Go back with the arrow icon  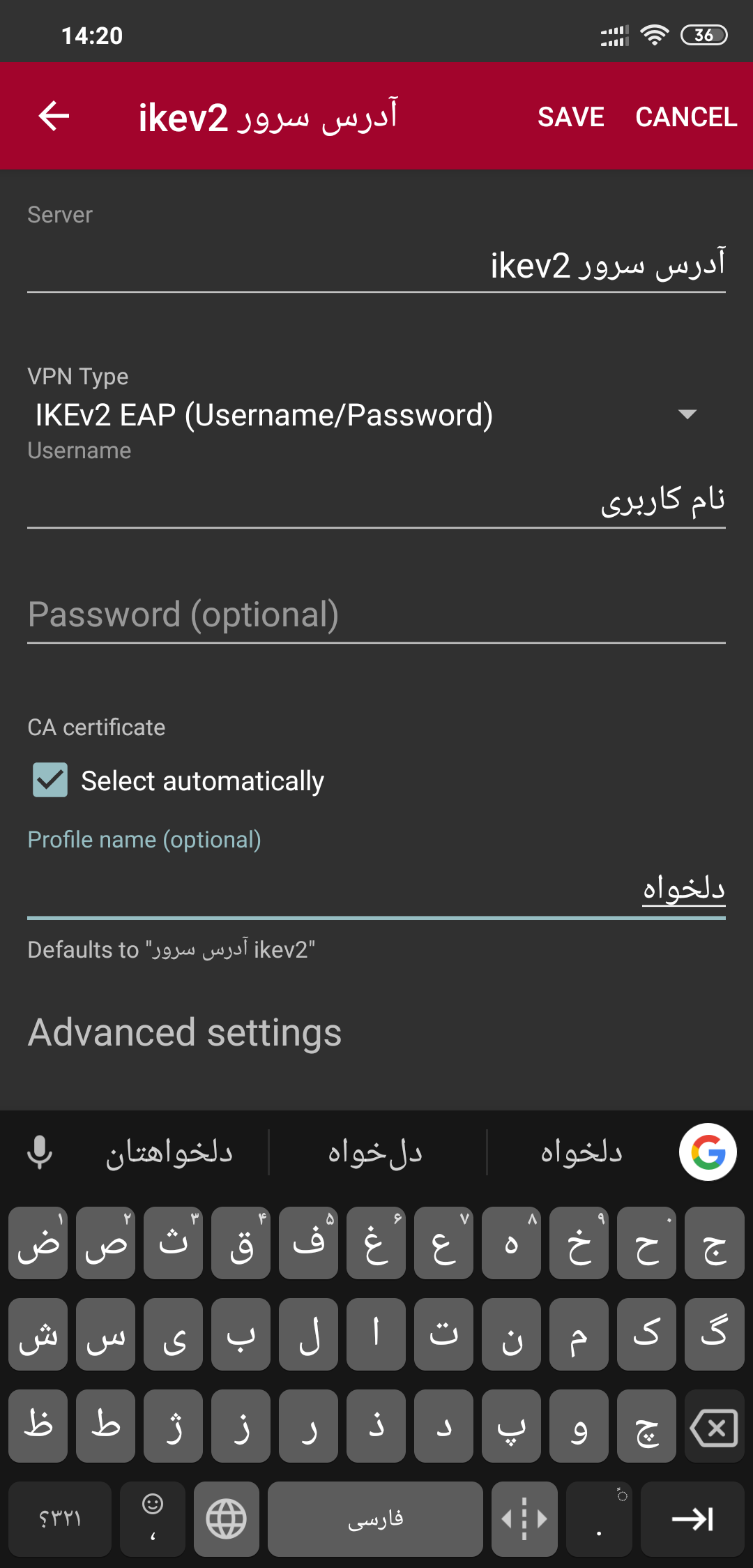pyautogui.click(x=54, y=116)
